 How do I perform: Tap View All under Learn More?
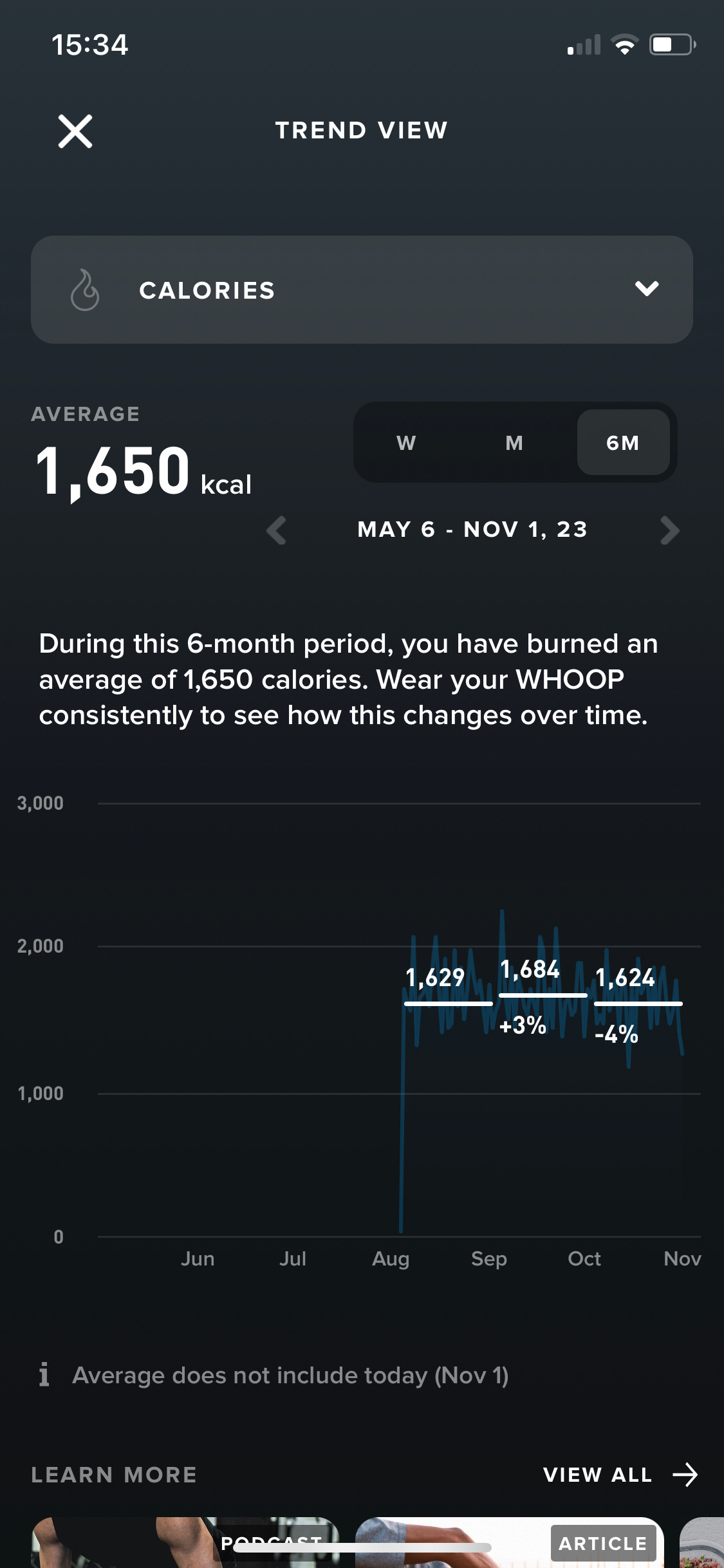[x=620, y=1475]
